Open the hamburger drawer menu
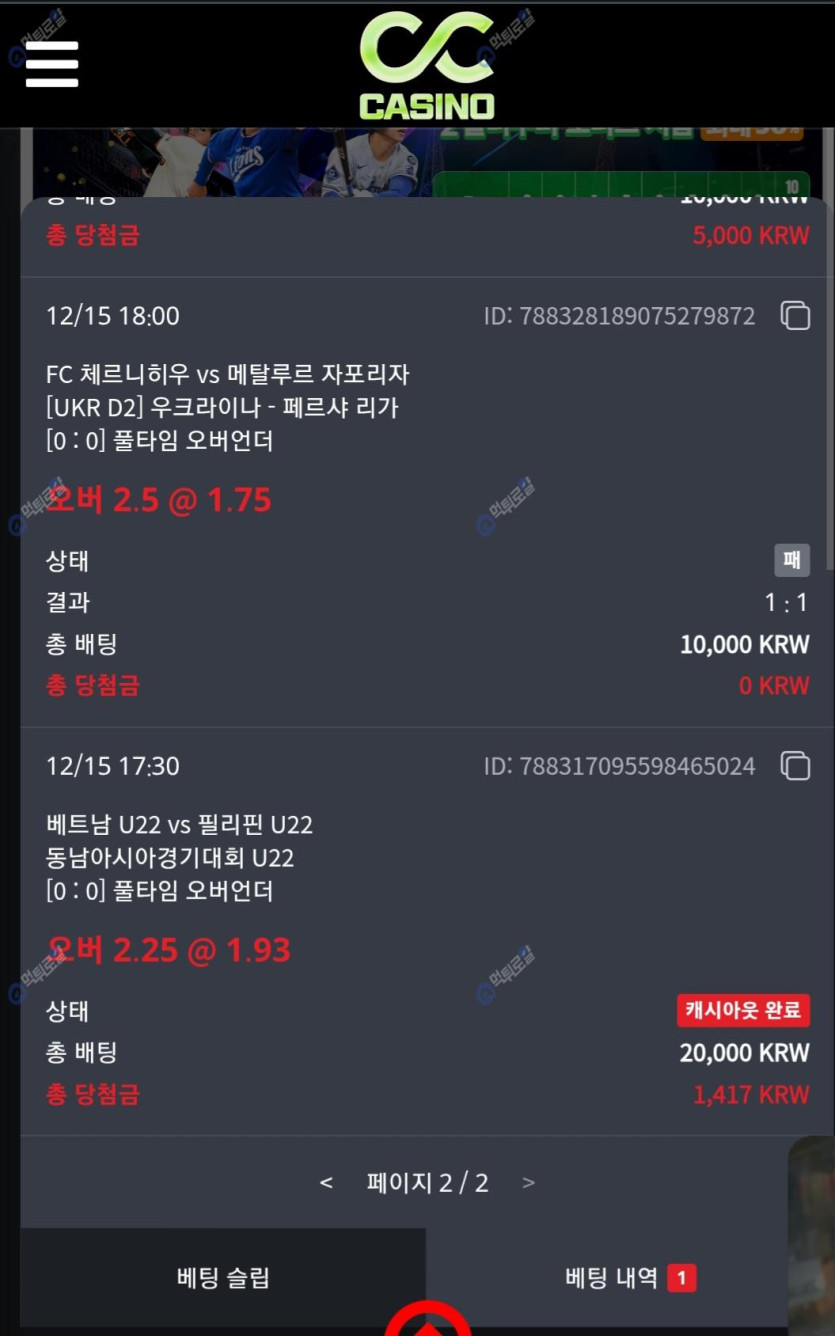This screenshot has height=1336, width=835. [52, 64]
